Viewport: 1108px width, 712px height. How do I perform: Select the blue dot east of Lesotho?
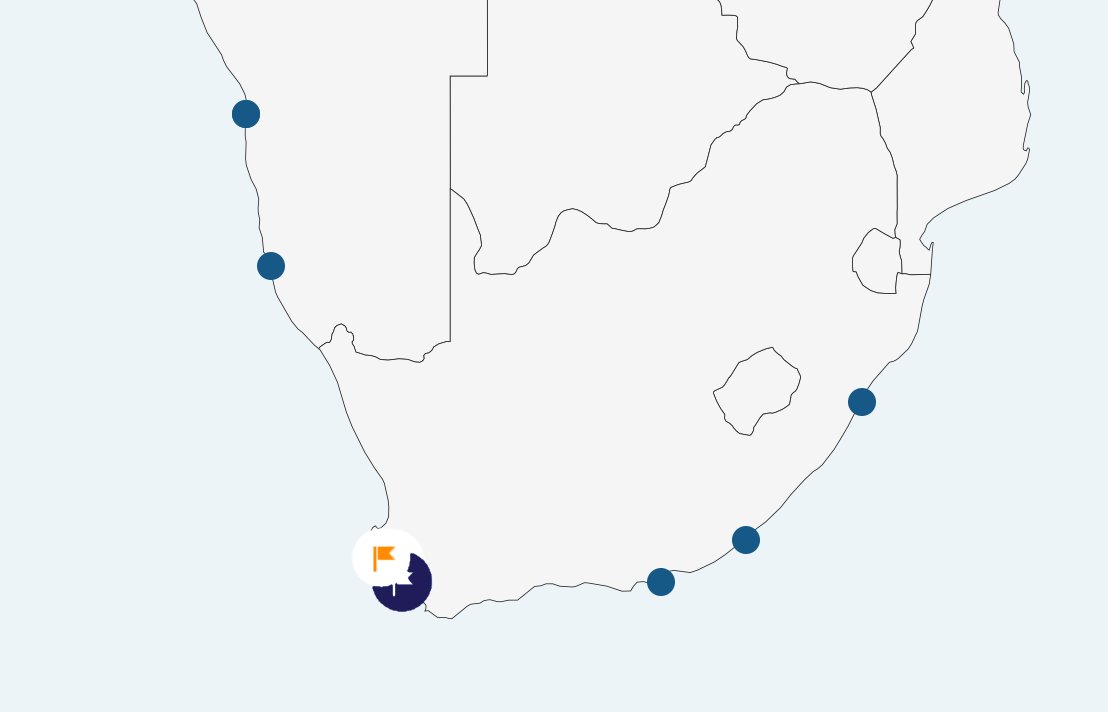click(x=862, y=402)
